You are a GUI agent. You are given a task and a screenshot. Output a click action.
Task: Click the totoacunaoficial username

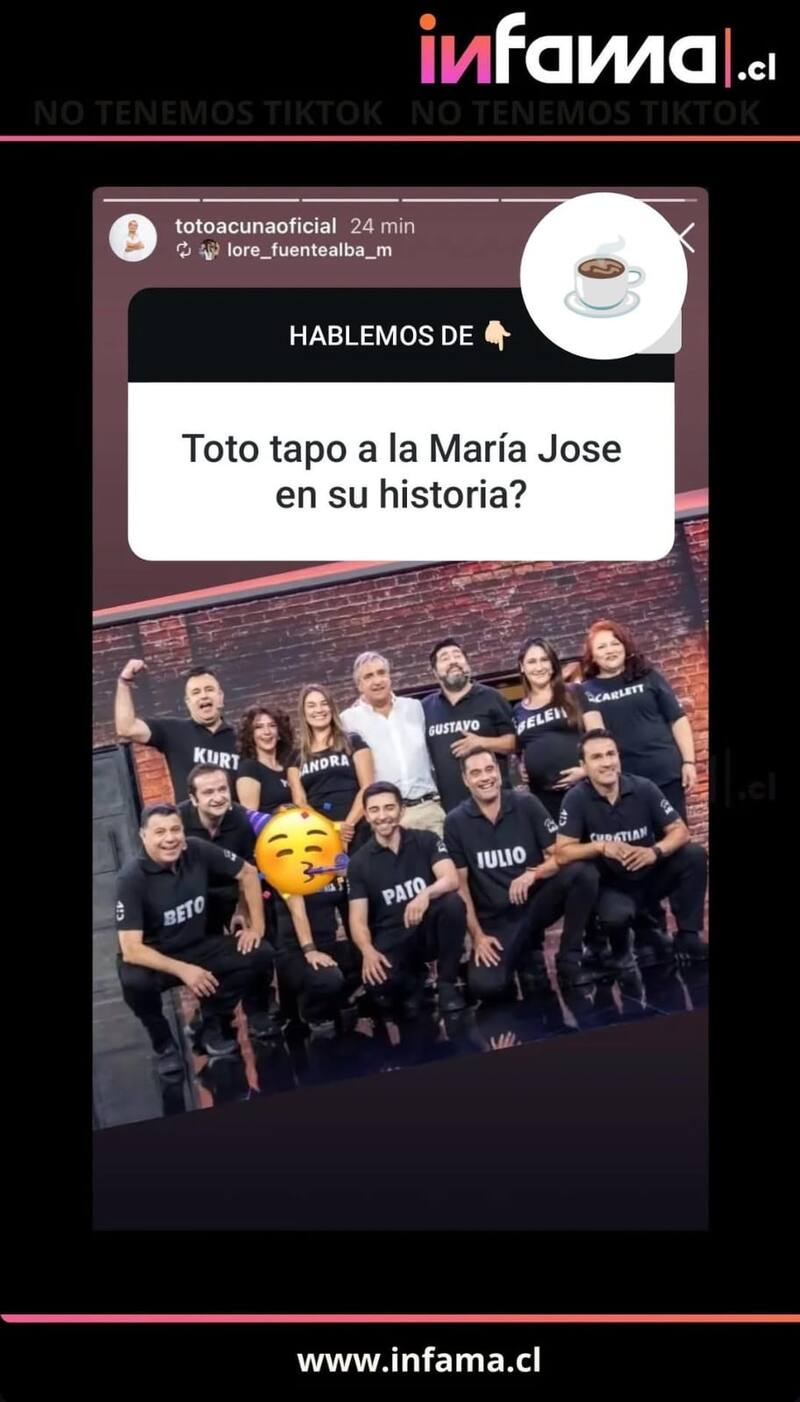[258, 226]
